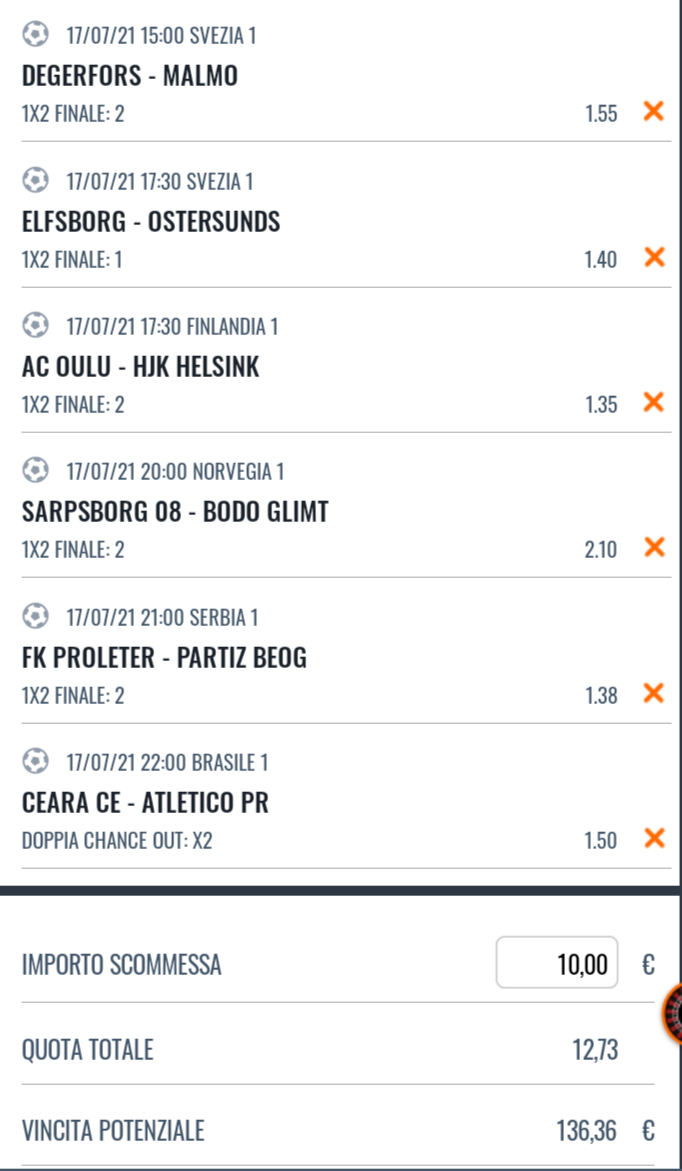The width and height of the screenshot is (682, 1171).
Task: Remove Ceara CE - Atletico PR selection
Action: pyautogui.click(x=653, y=838)
